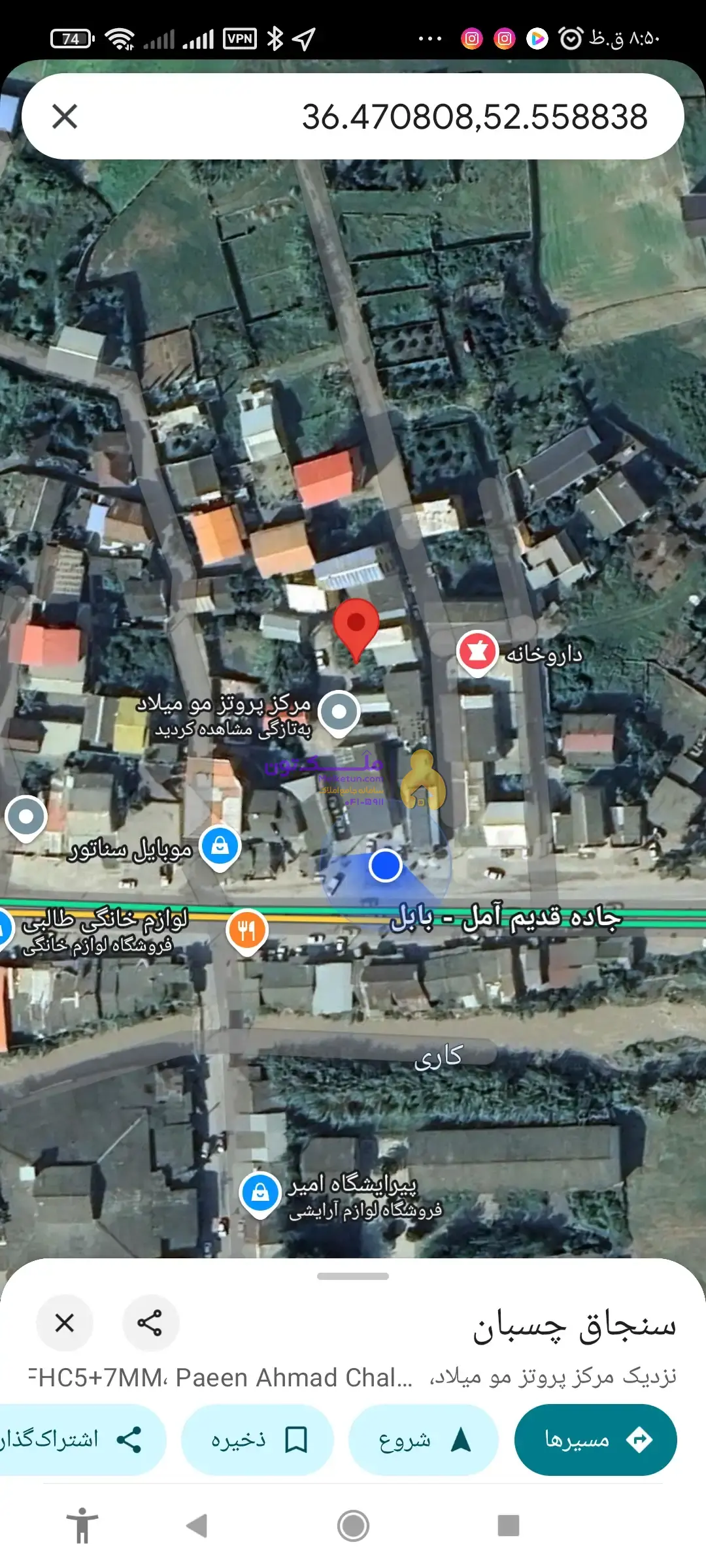Go back with the system back button
Screen dimensions: 706x1568
(x=197, y=1526)
